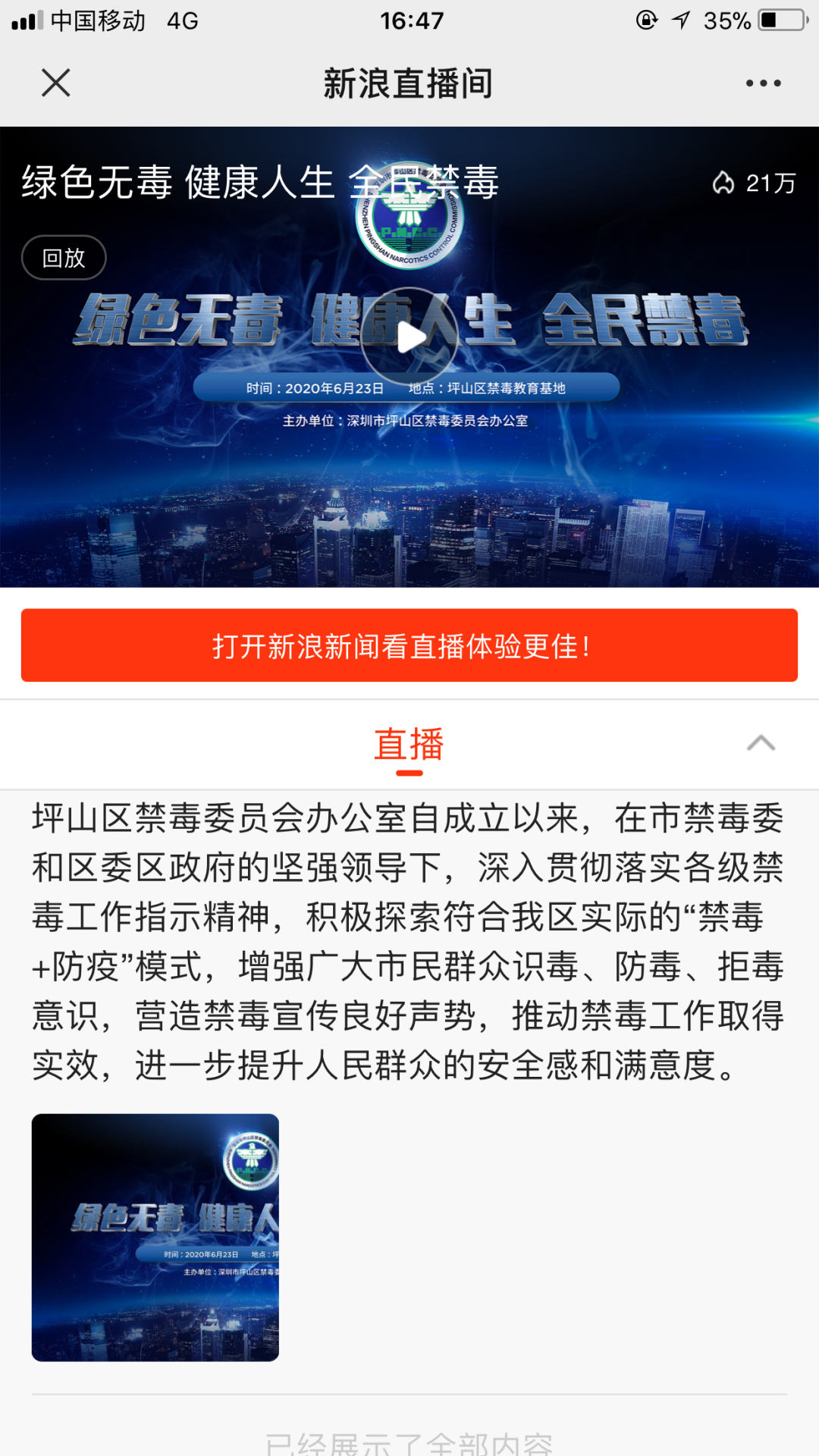Tap the 打开新浪新闻看直播体验更佳 button
Screen dimensions: 819x1456
click(409, 645)
